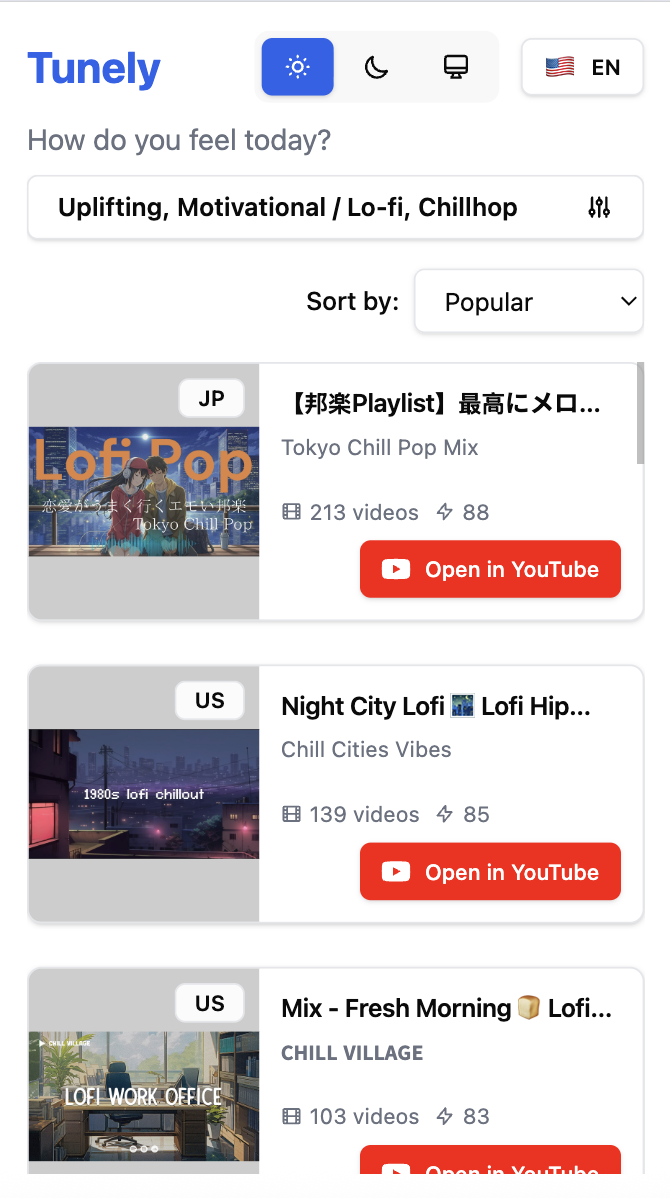Open the Night City Lofi playlist title
Viewport: 670px width, 1198px height.
(436, 706)
